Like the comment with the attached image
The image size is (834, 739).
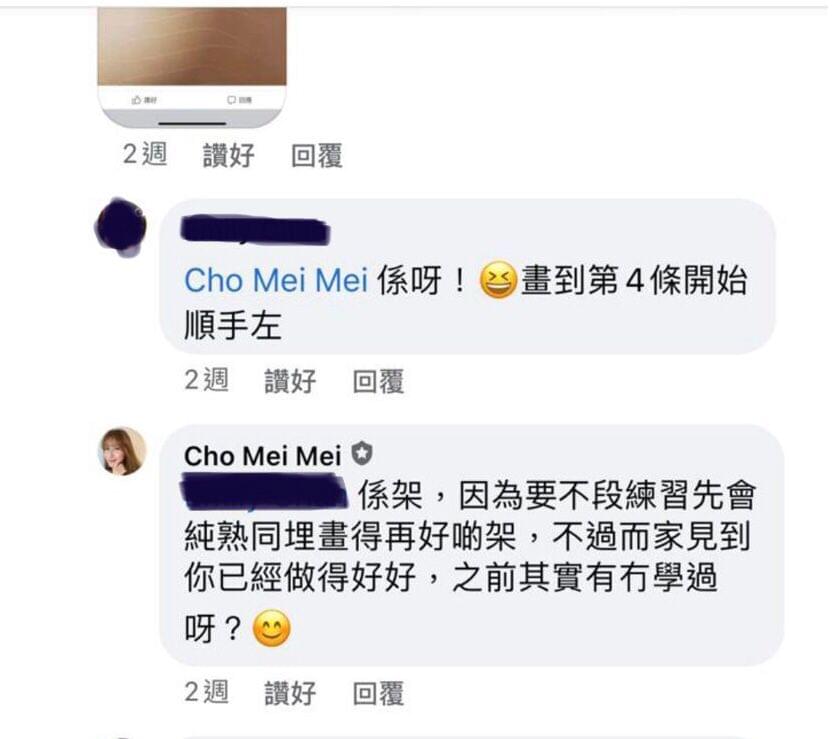(228, 155)
